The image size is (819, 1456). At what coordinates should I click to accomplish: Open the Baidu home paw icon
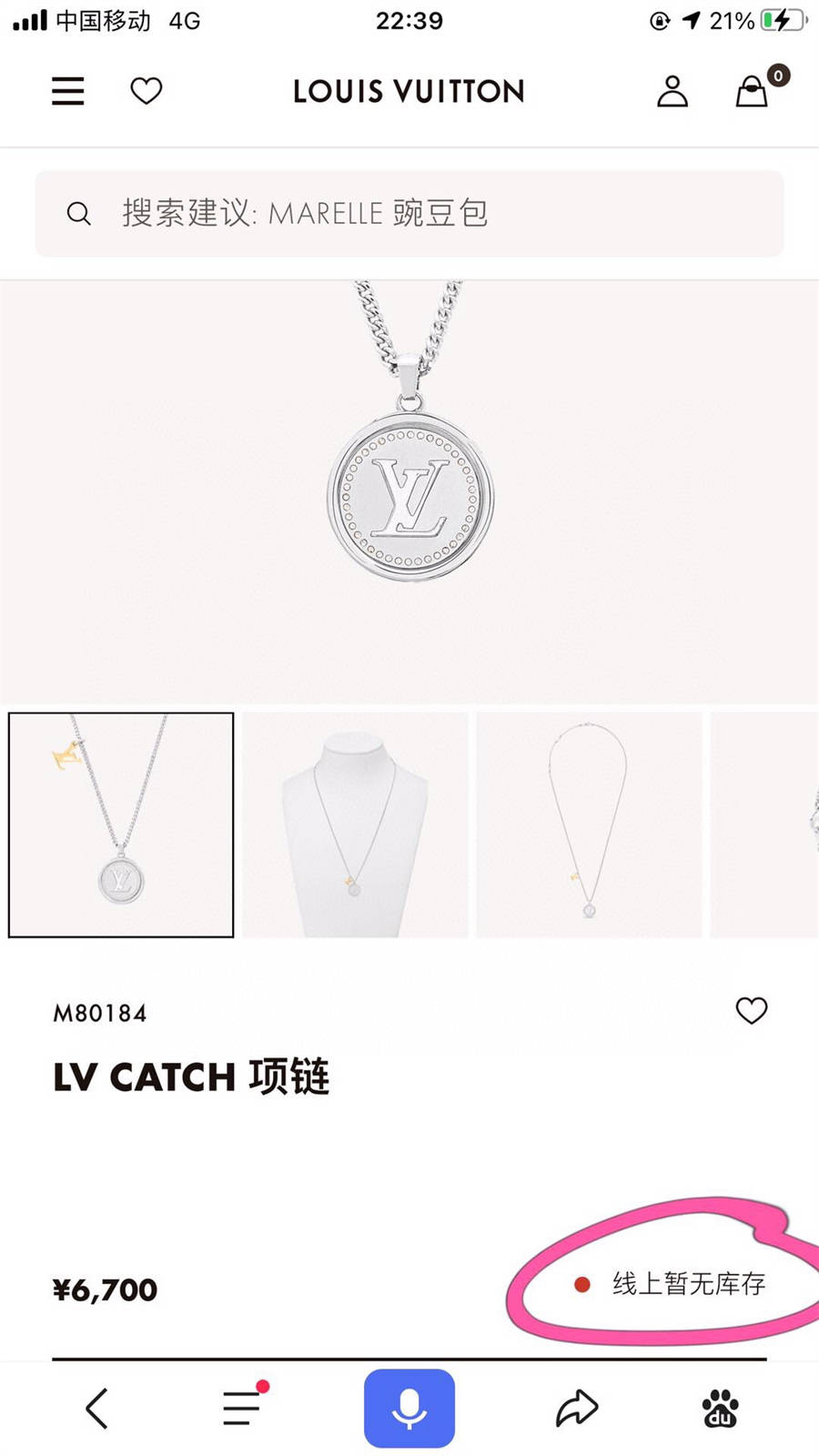(720, 1409)
